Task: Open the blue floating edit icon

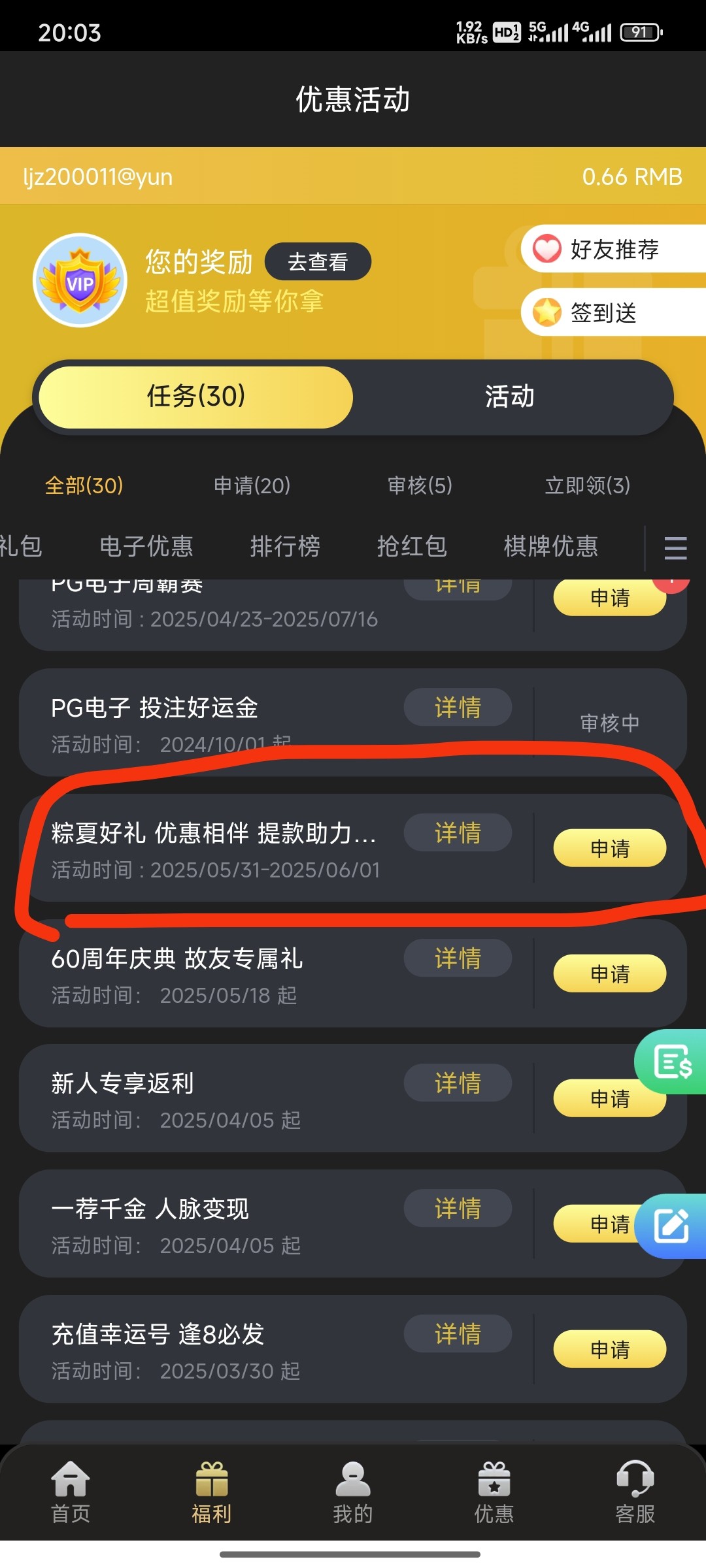Action: click(671, 1226)
